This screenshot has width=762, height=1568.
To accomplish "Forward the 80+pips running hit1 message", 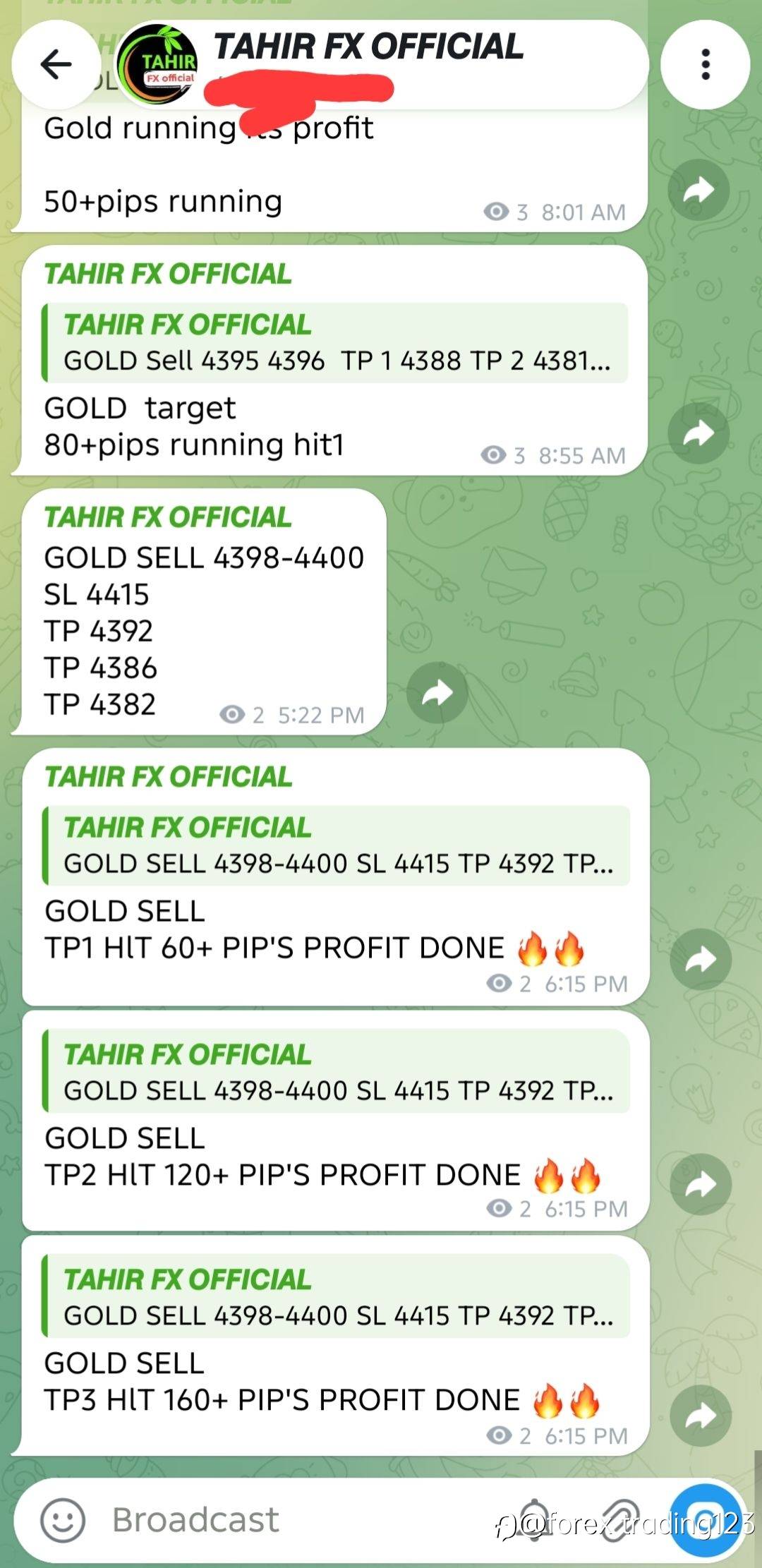I will (x=698, y=433).
